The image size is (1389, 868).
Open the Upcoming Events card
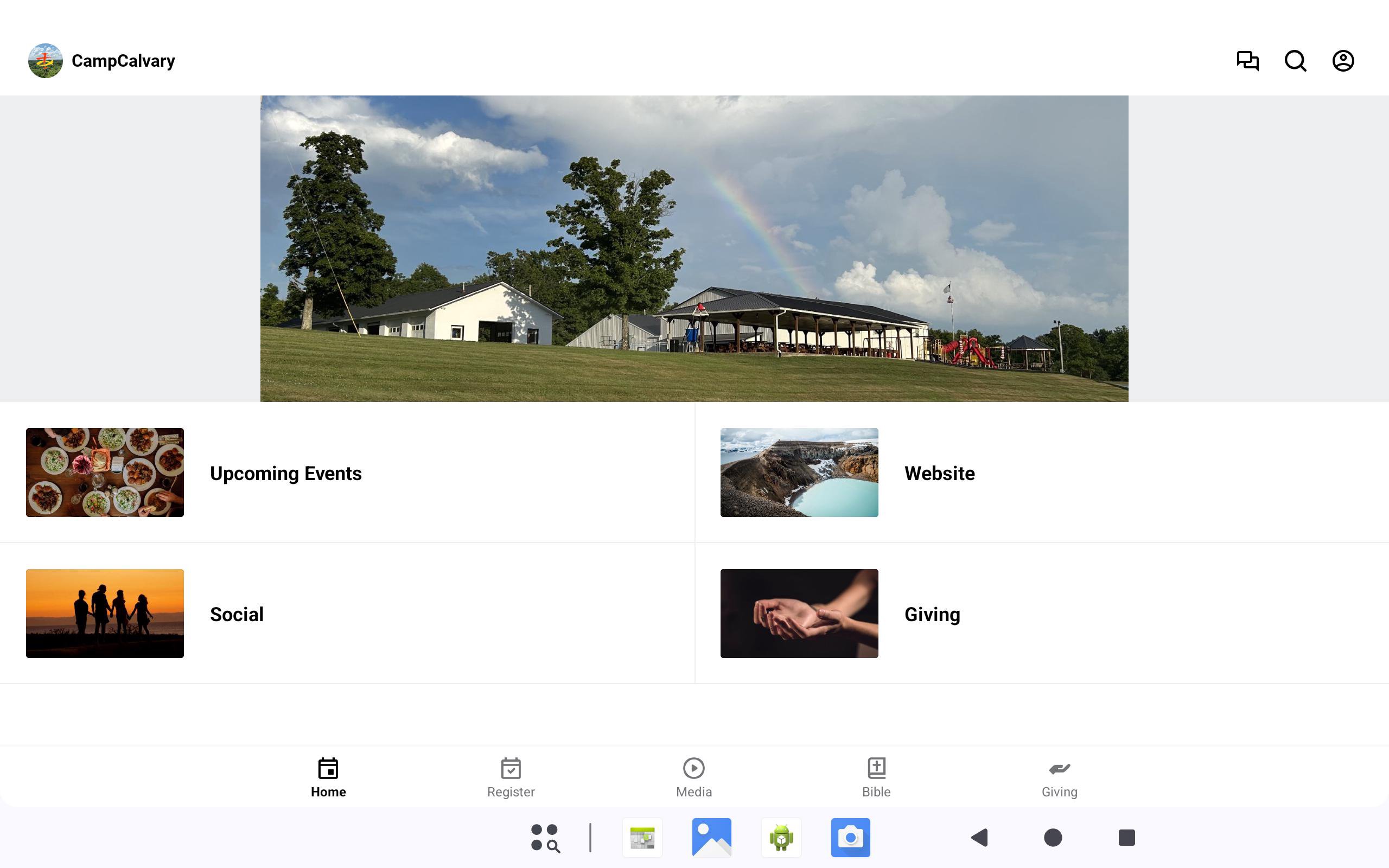347,473
